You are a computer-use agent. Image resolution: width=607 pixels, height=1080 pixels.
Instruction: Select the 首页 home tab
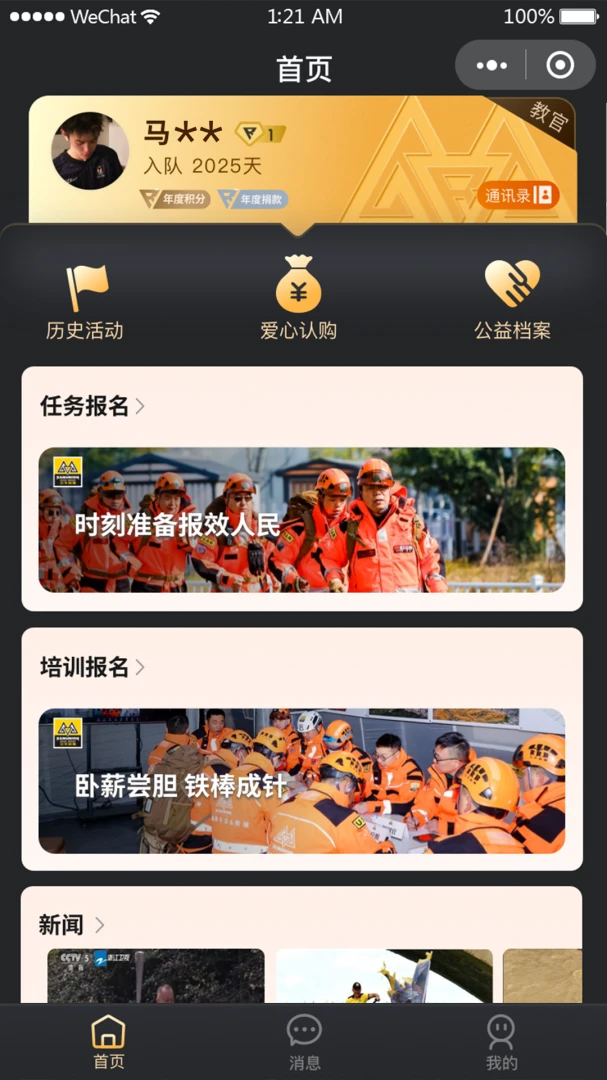[x=109, y=1042]
